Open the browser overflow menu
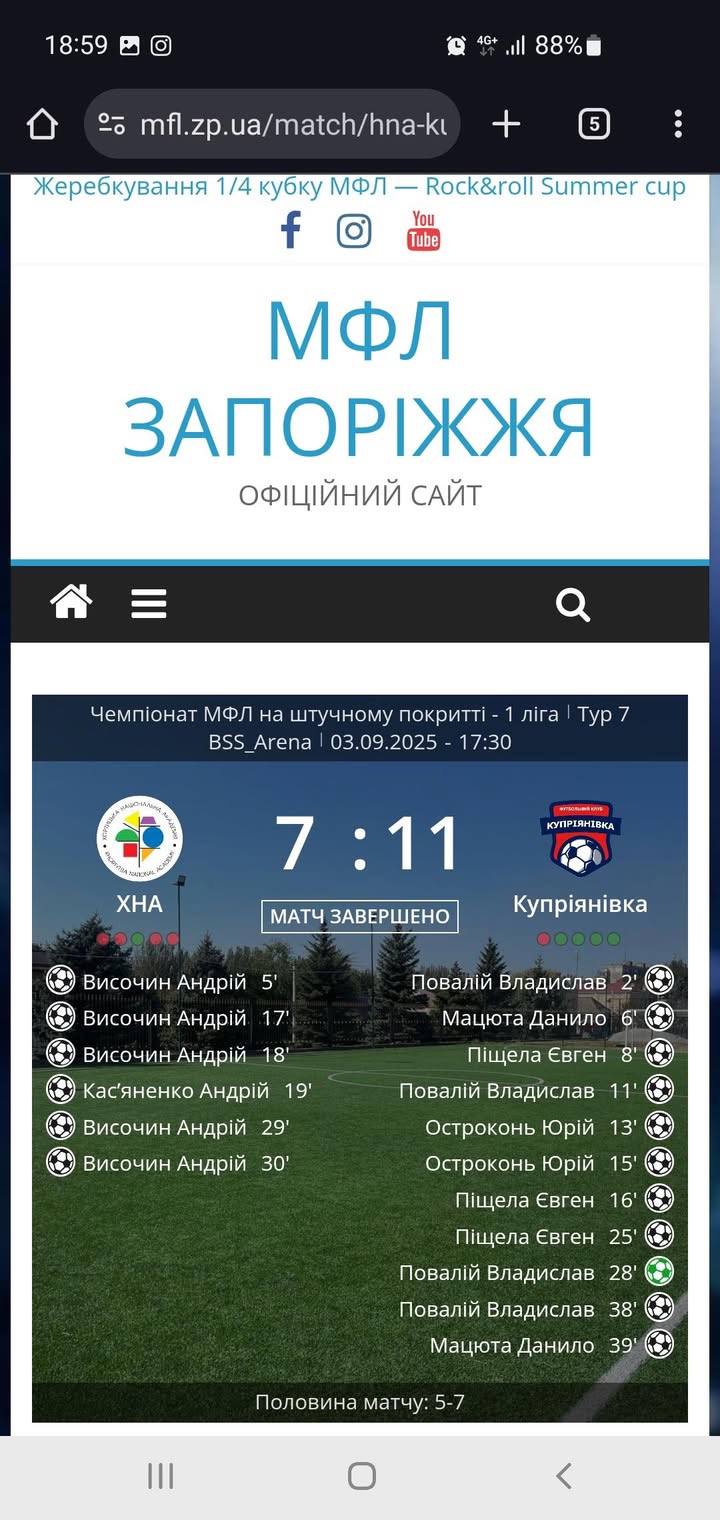Image resolution: width=720 pixels, height=1520 pixels. coord(678,124)
